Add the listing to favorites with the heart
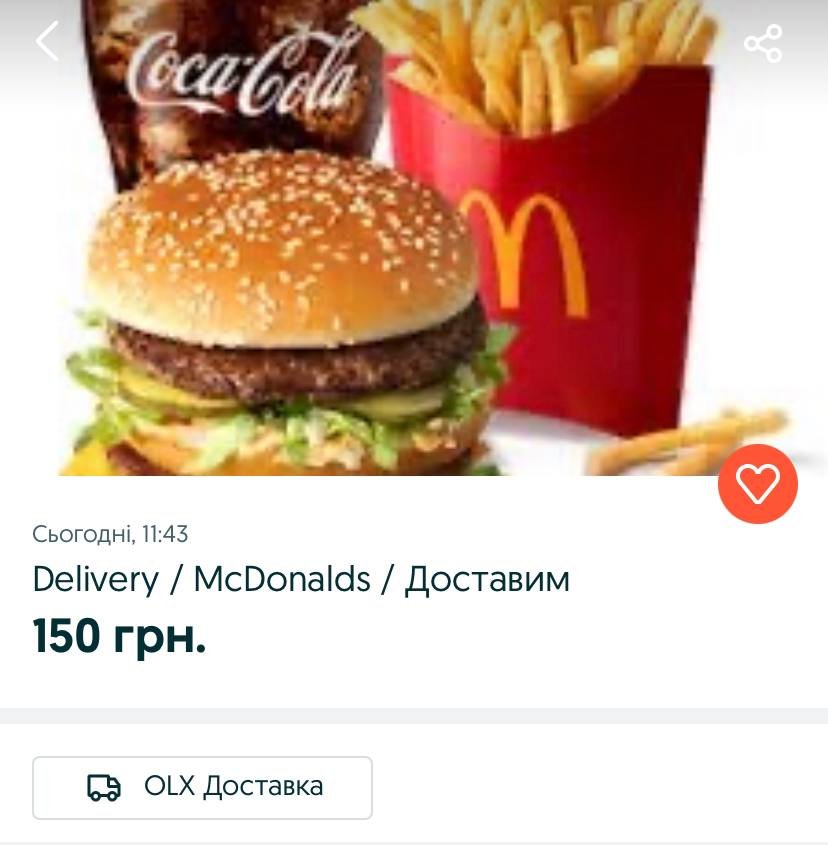Screen dimensions: 828x845 [x=757, y=484]
